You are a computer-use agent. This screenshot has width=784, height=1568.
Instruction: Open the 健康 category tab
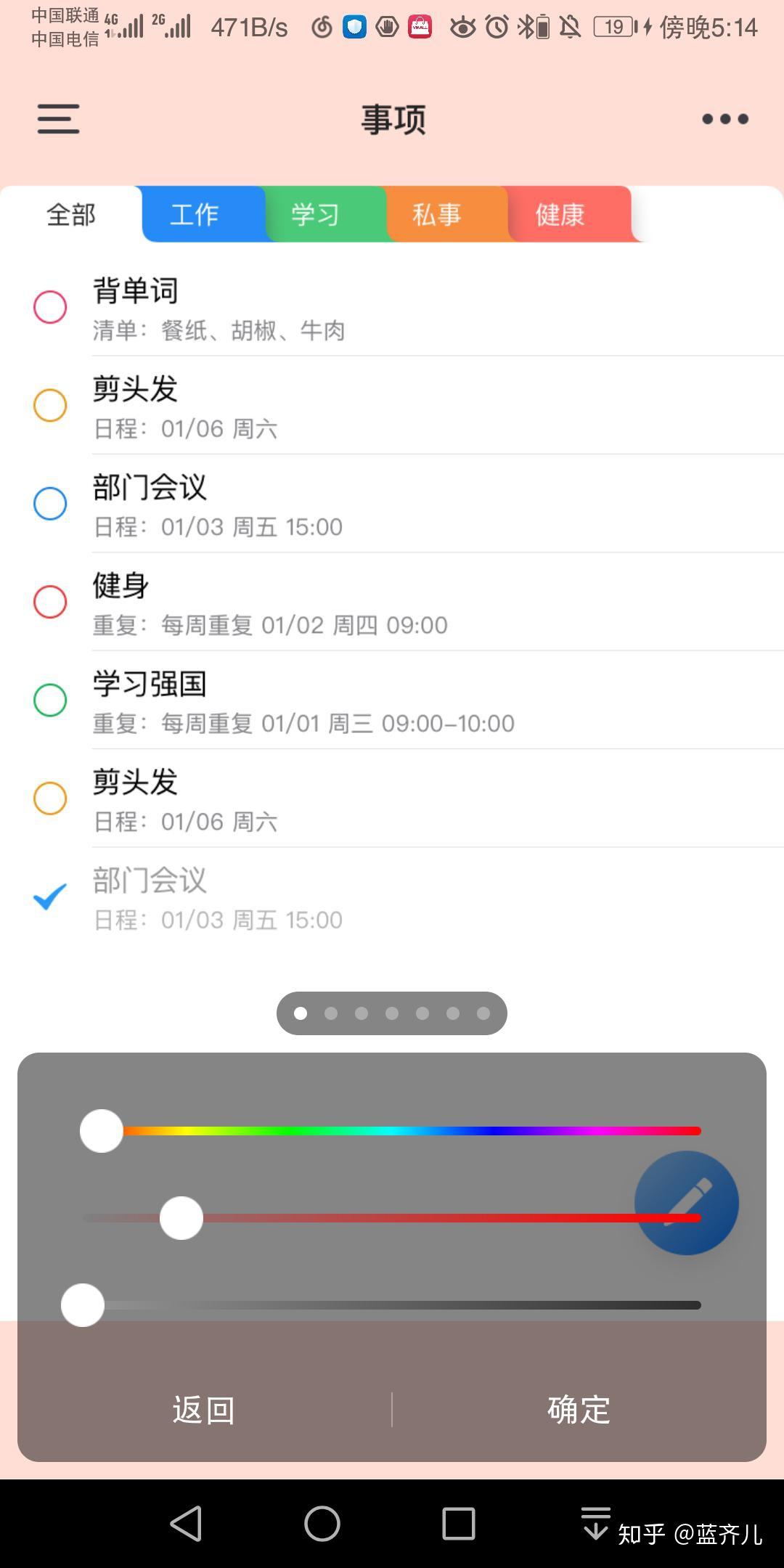(x=559, y=215)
